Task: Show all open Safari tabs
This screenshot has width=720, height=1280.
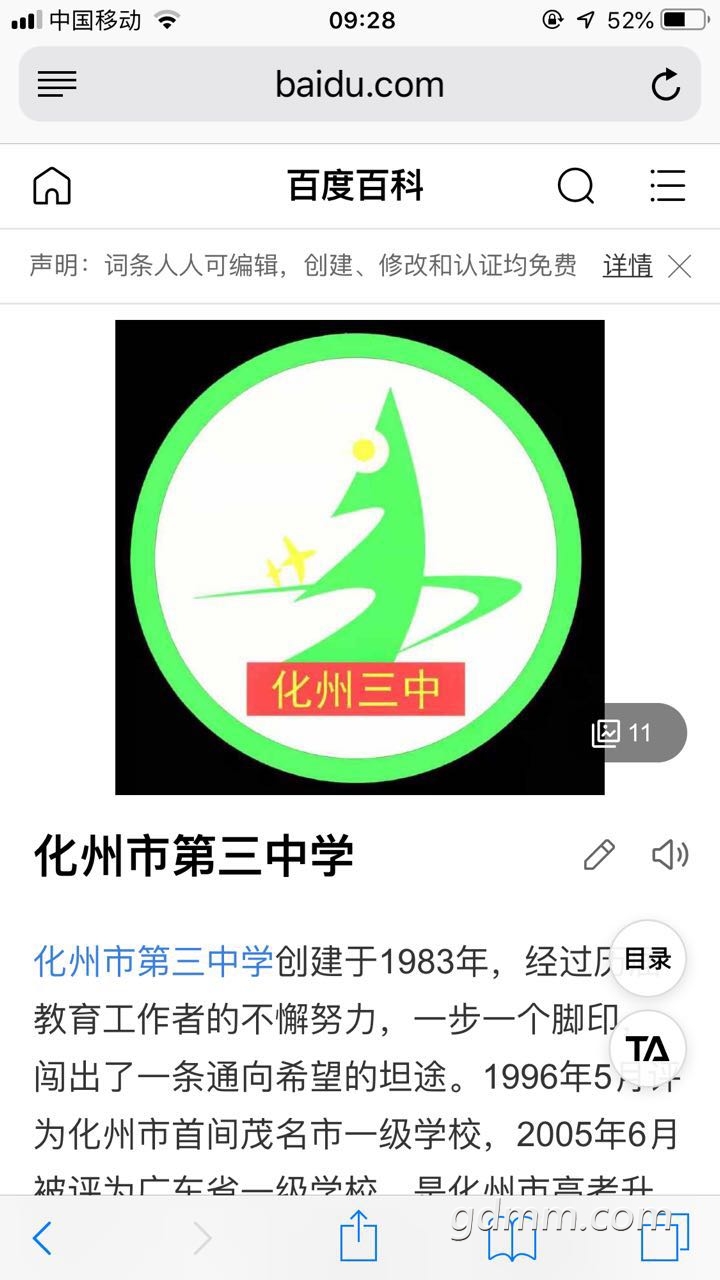Action: tap(666, 1238)
